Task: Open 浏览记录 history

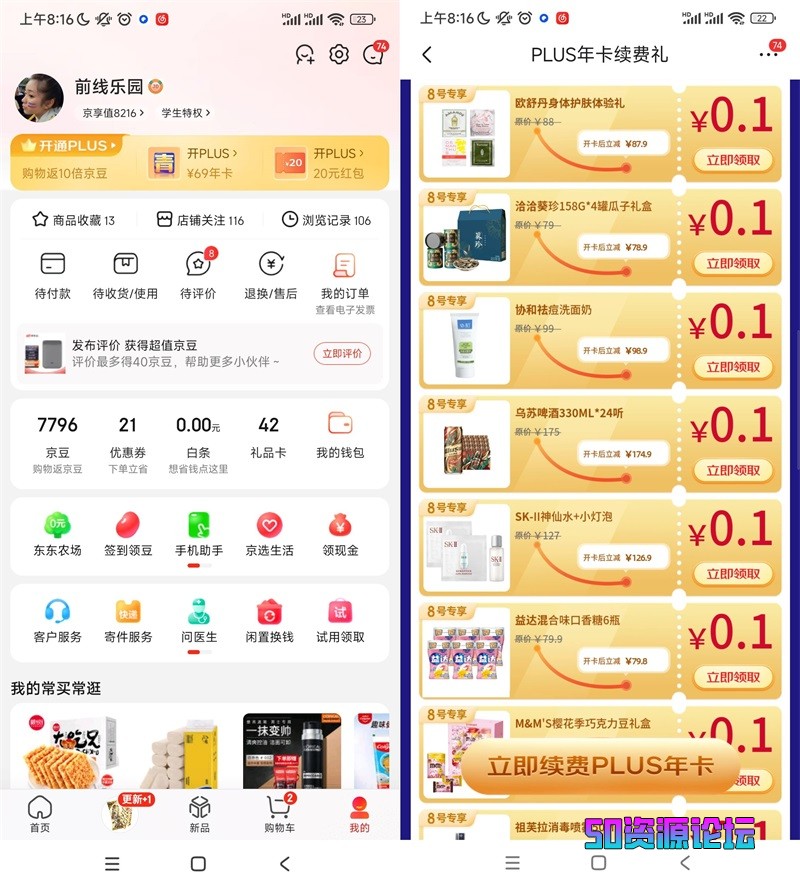Action: click(326, 220)
